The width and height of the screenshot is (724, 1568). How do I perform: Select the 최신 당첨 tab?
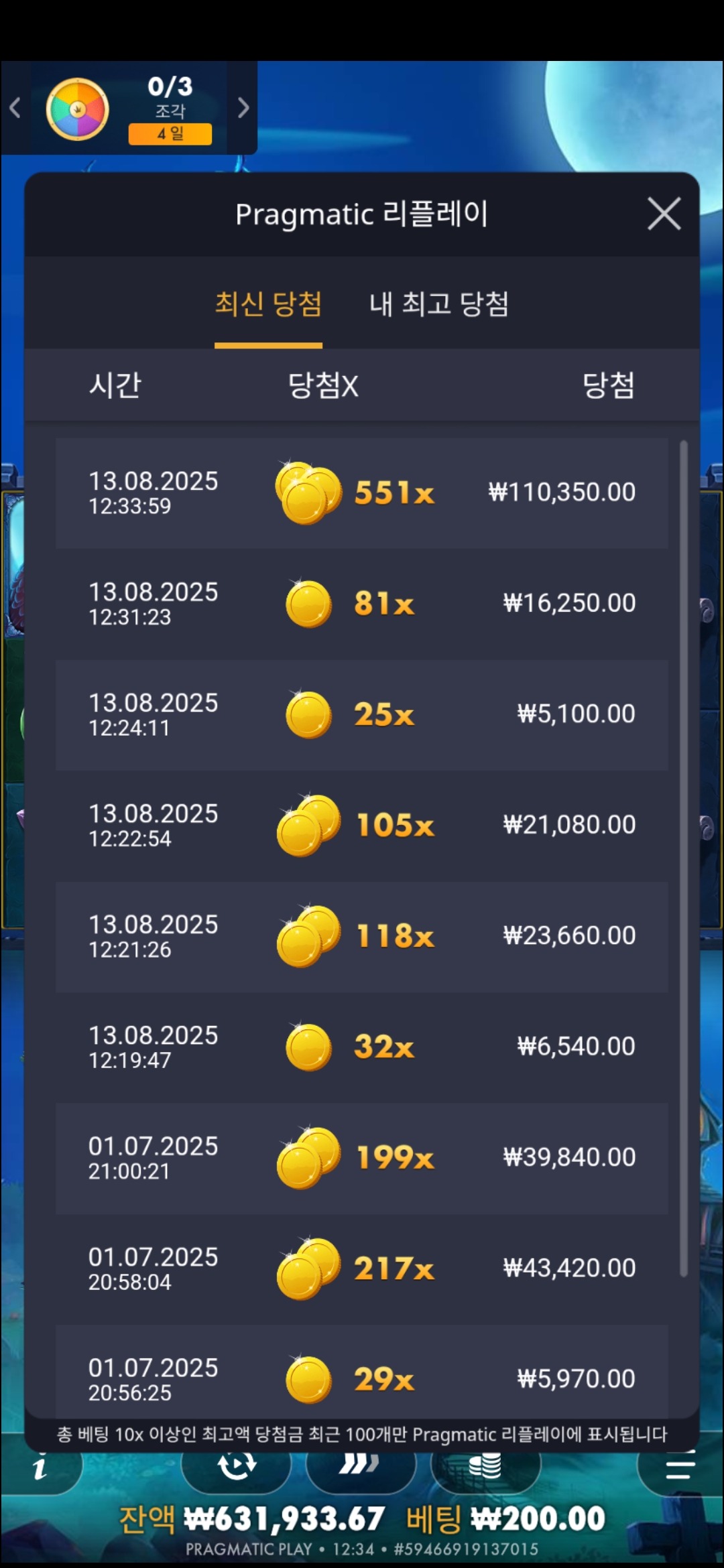[x=268, y=304]
